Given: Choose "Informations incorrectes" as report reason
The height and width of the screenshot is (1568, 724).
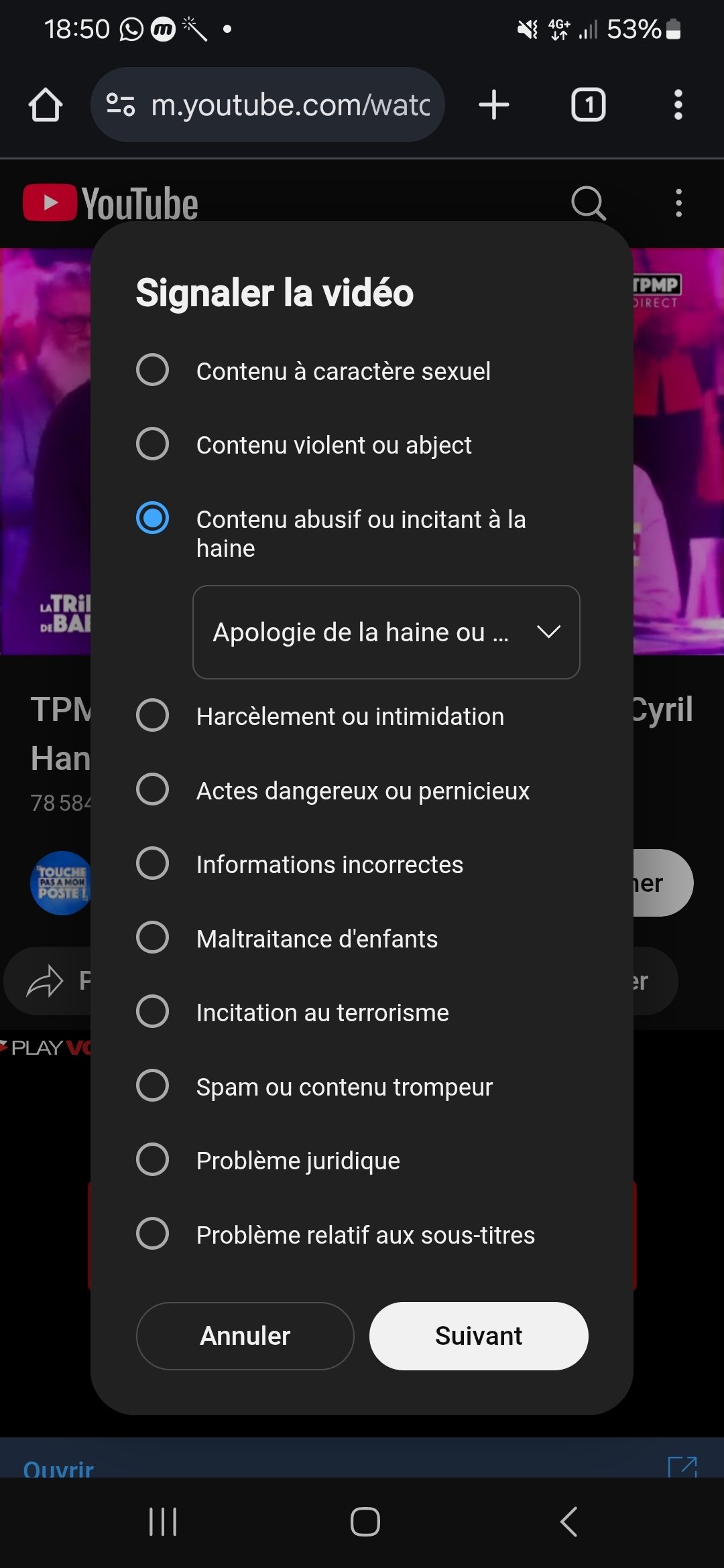Looking at the screenshot, I should click(x=153, y=863).
